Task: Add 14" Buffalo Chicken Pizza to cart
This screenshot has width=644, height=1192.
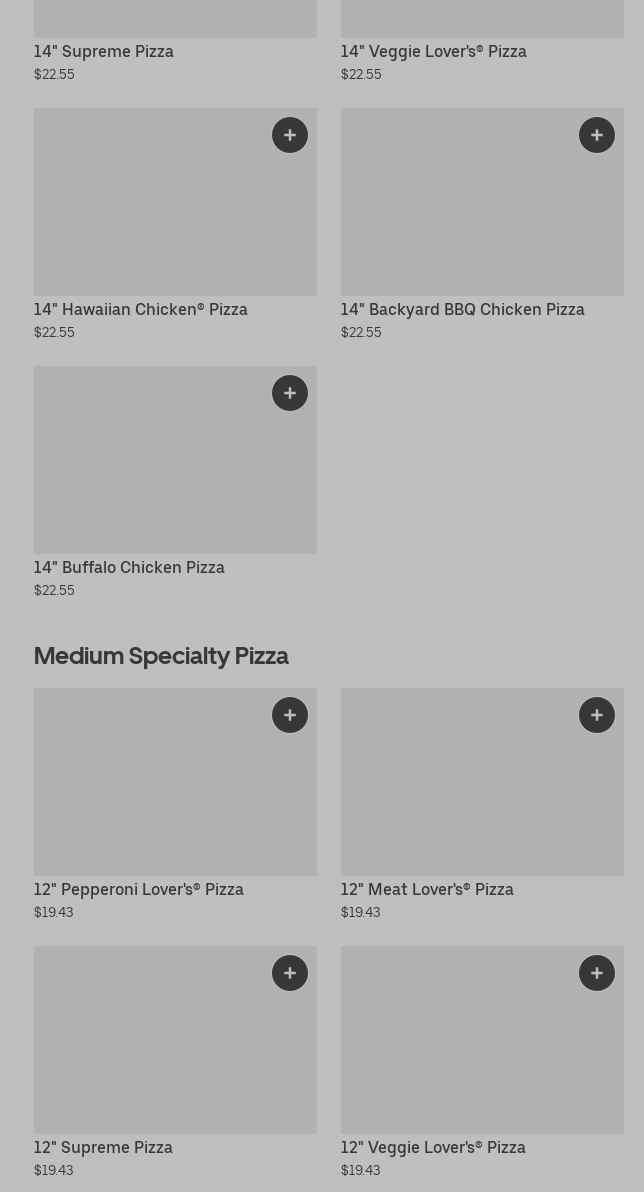Action: [290, 393]
